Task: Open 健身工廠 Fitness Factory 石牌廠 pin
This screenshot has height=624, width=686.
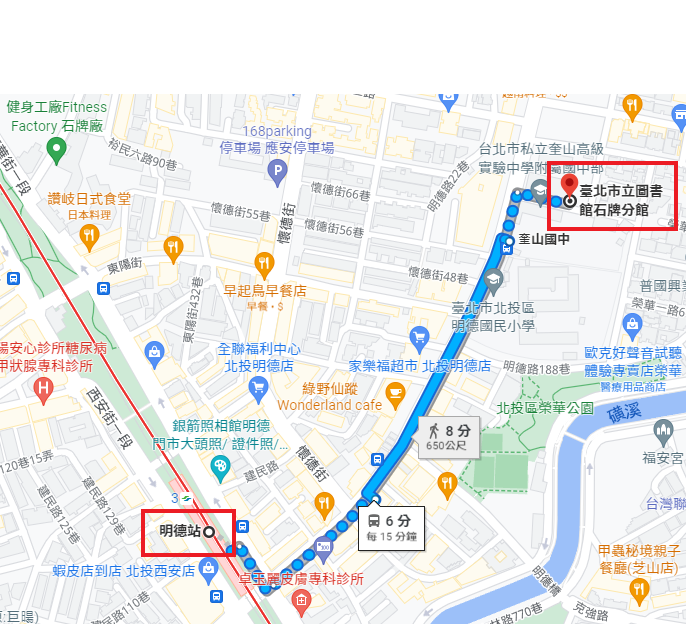Action: [x=56, y=151]
